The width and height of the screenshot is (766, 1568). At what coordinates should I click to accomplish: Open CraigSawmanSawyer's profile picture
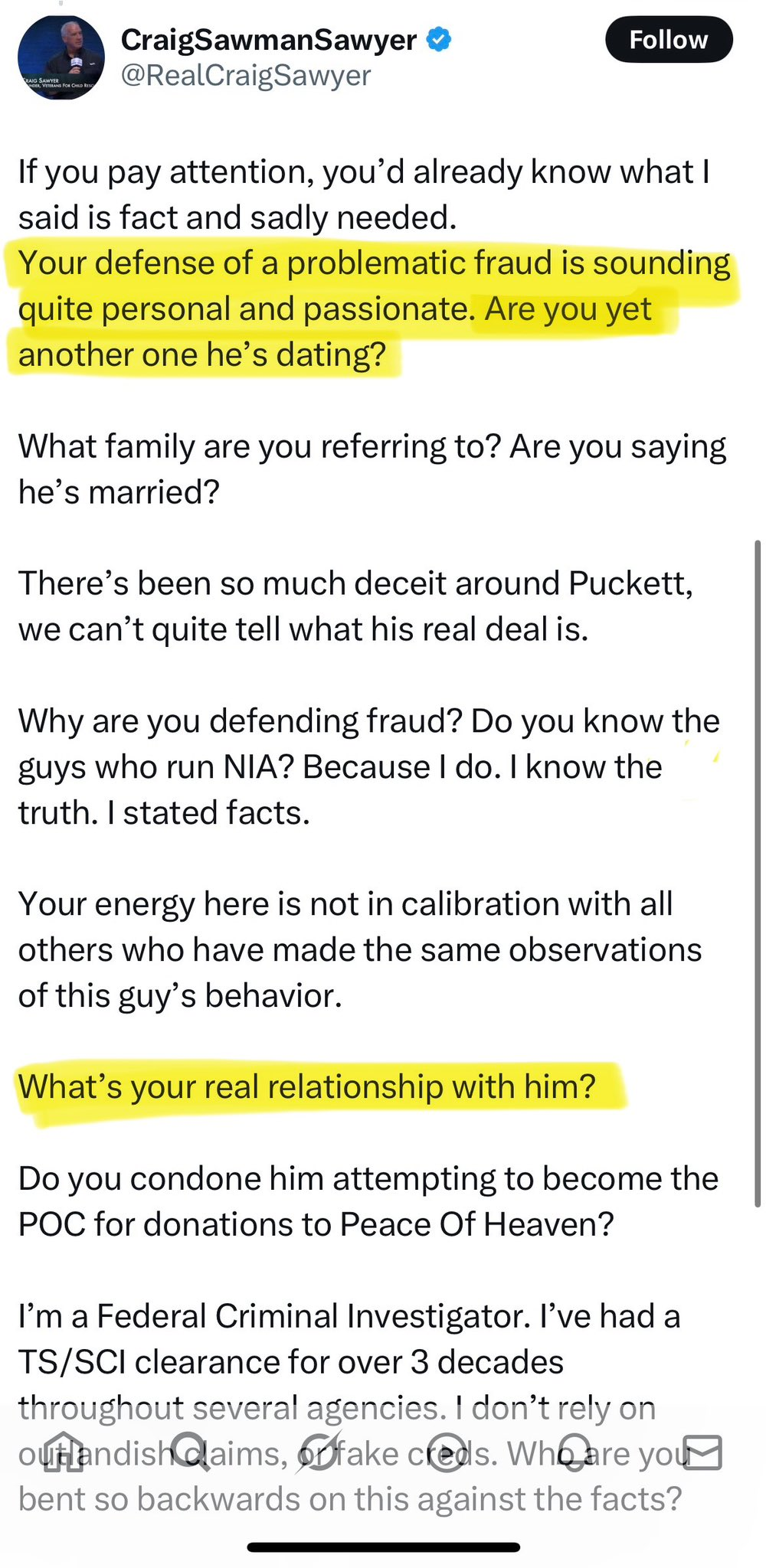pyautogui.click(x=61, y=57)
